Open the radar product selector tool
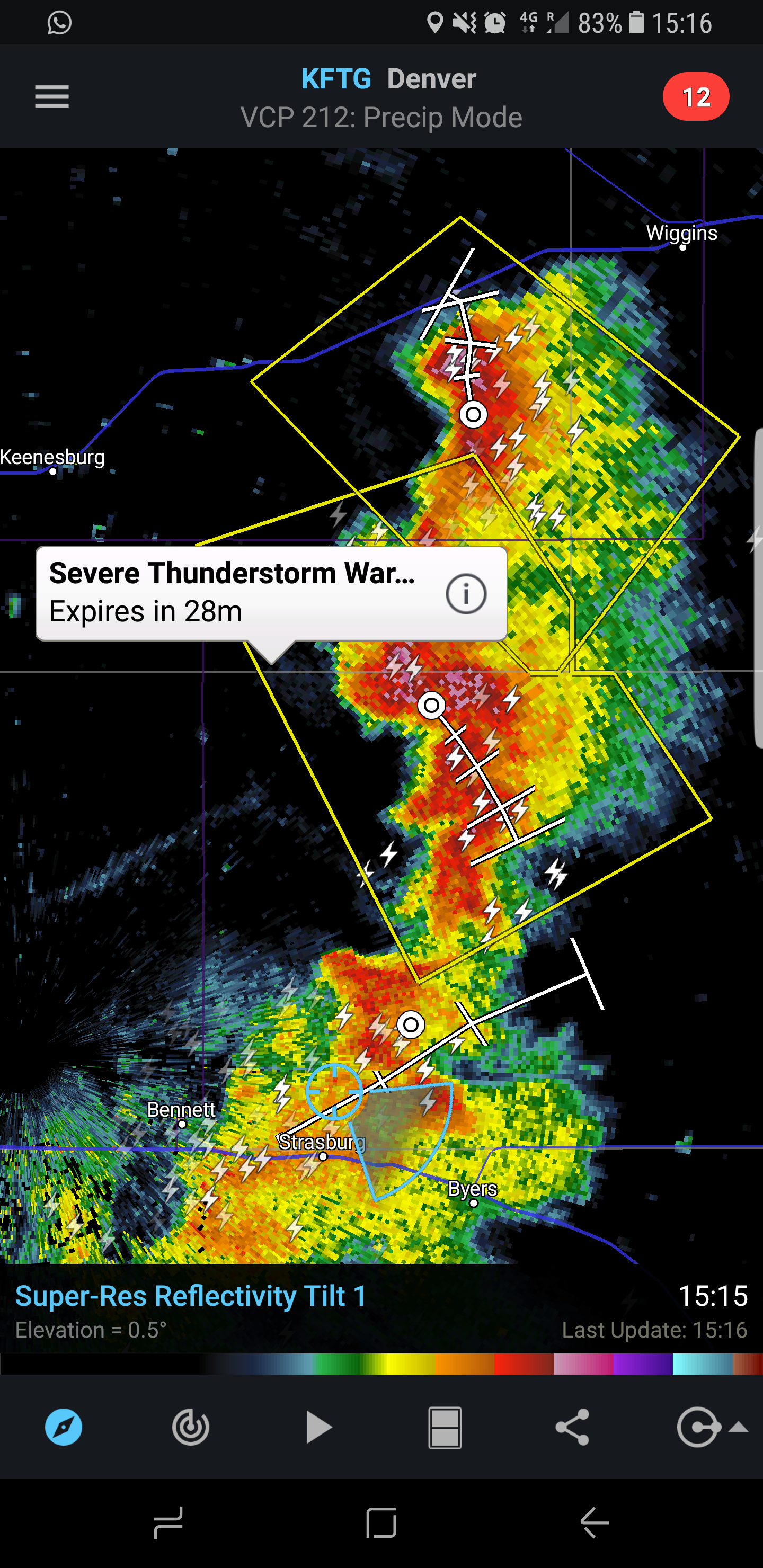 point(191,1427)
